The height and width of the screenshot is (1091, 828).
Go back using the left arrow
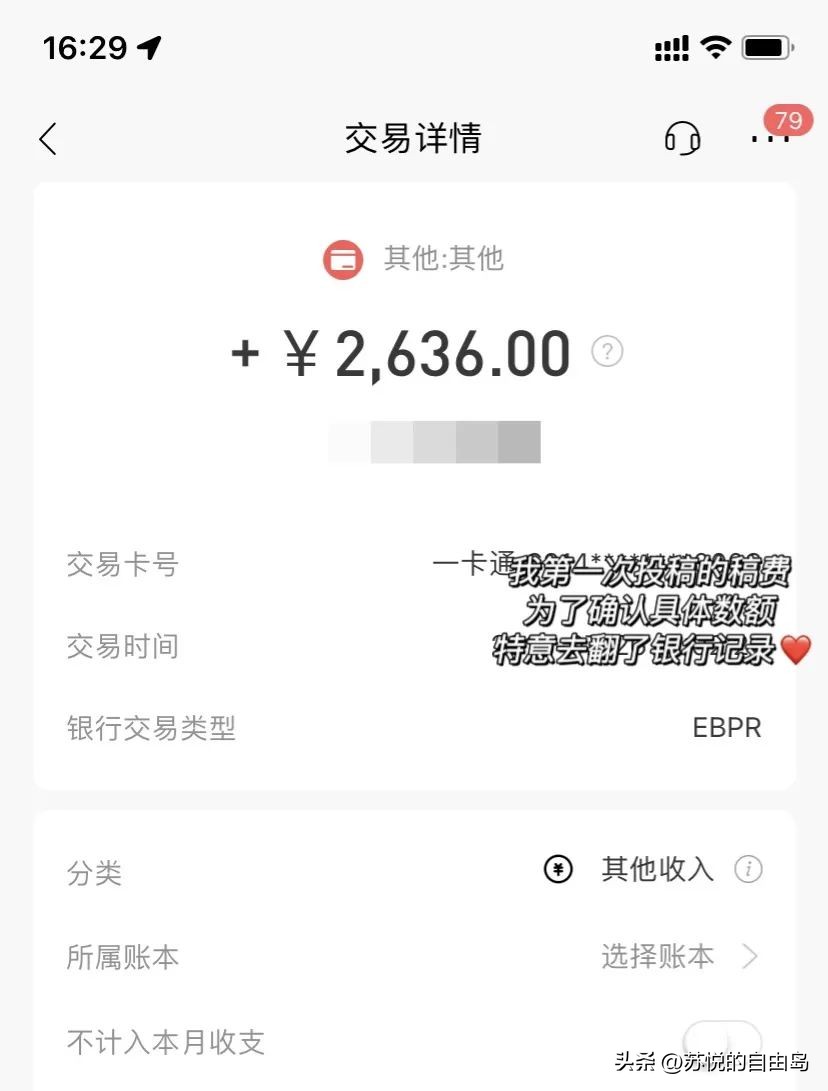click(x=48, y=139)
